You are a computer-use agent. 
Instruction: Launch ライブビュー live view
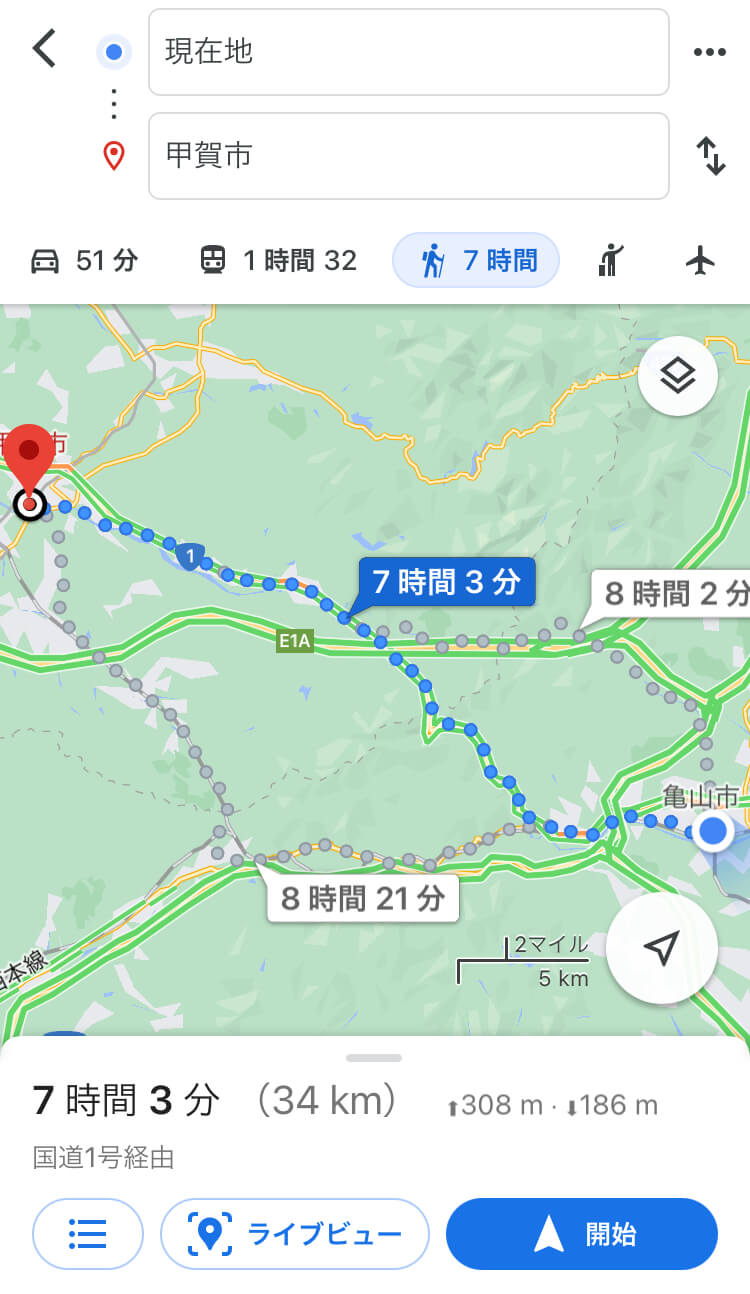[295, 1234]
